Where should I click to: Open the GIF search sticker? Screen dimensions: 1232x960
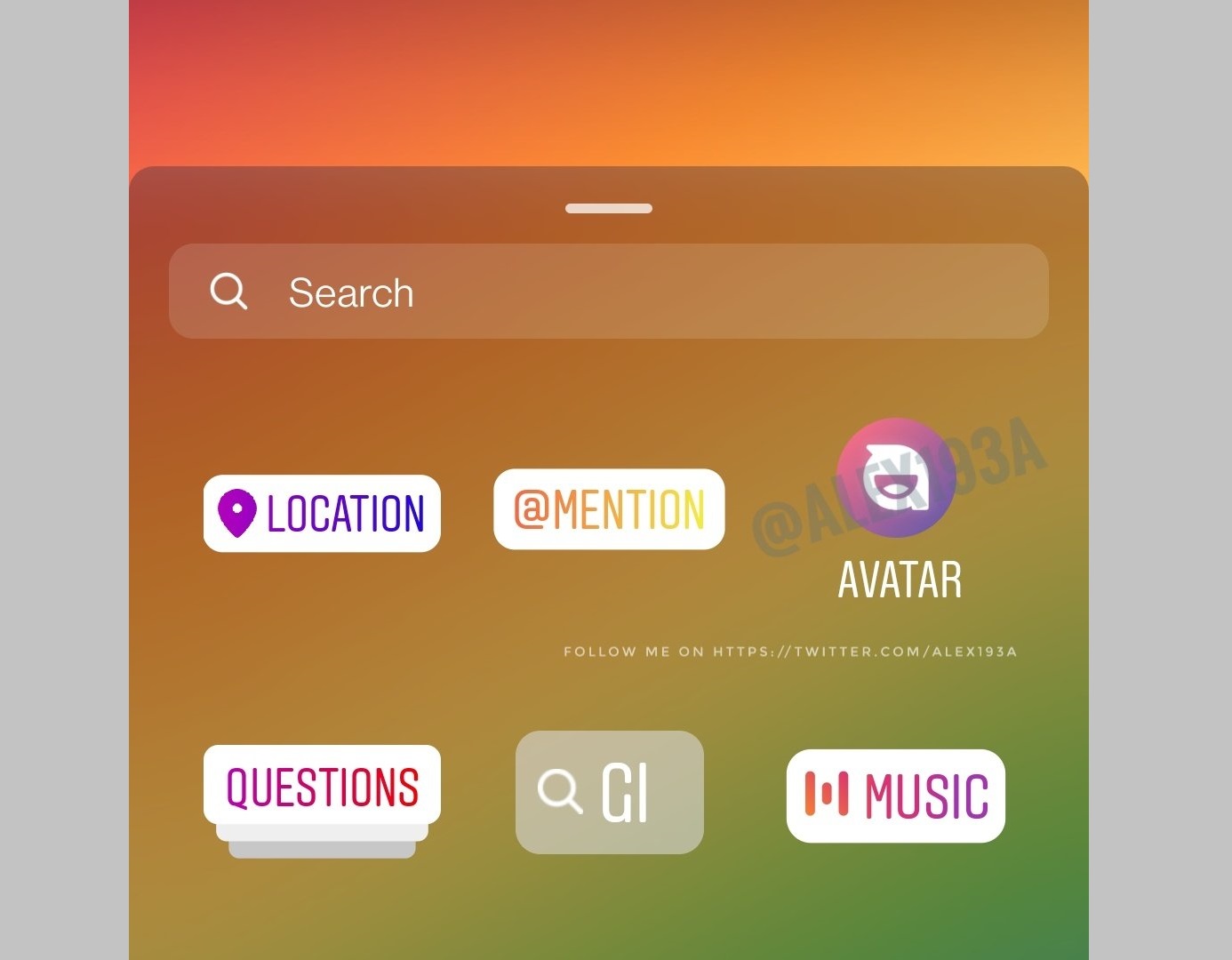tap(610, 792)
